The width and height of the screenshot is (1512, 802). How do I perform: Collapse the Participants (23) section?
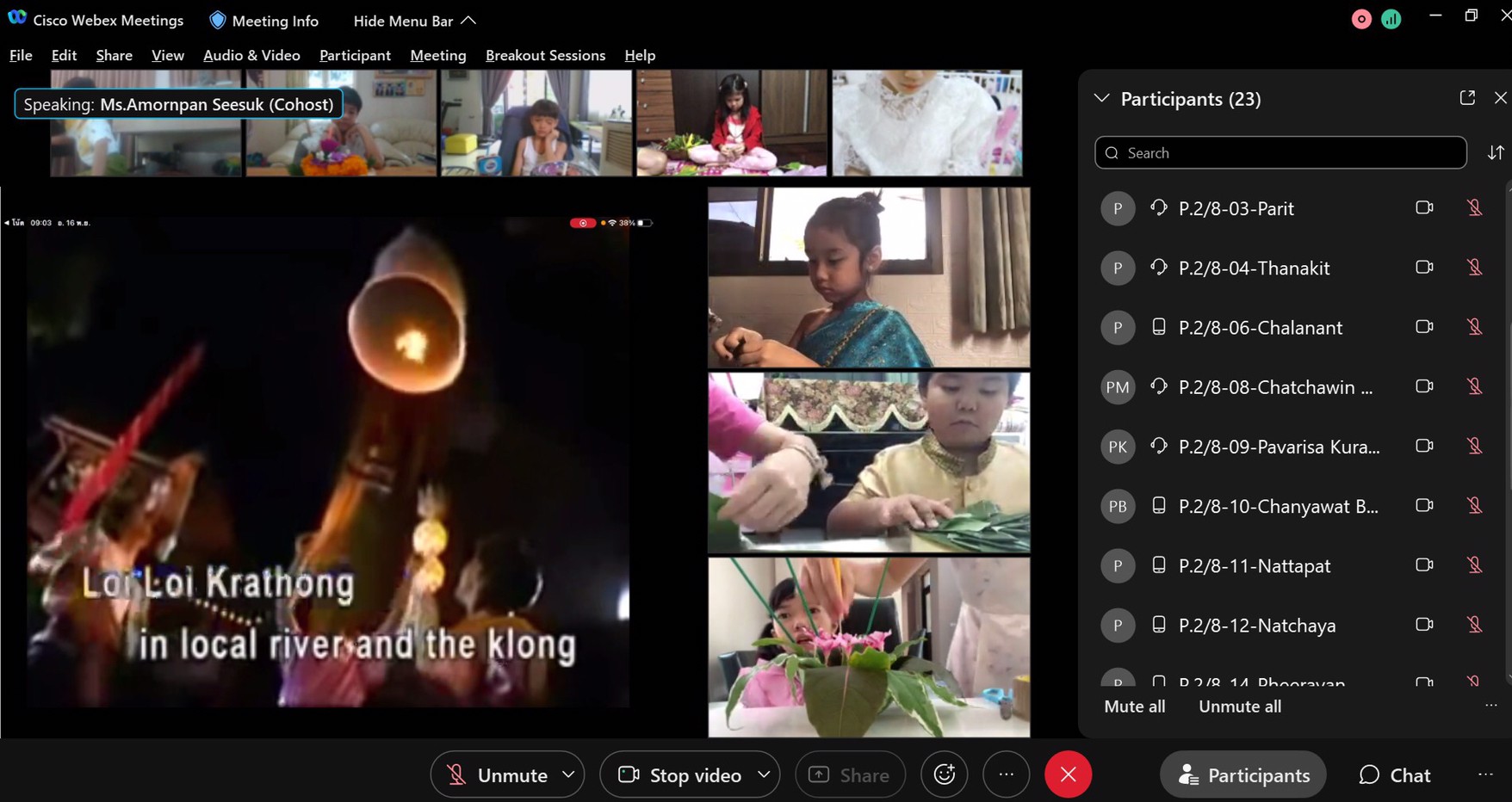(x=1101, y=99)
